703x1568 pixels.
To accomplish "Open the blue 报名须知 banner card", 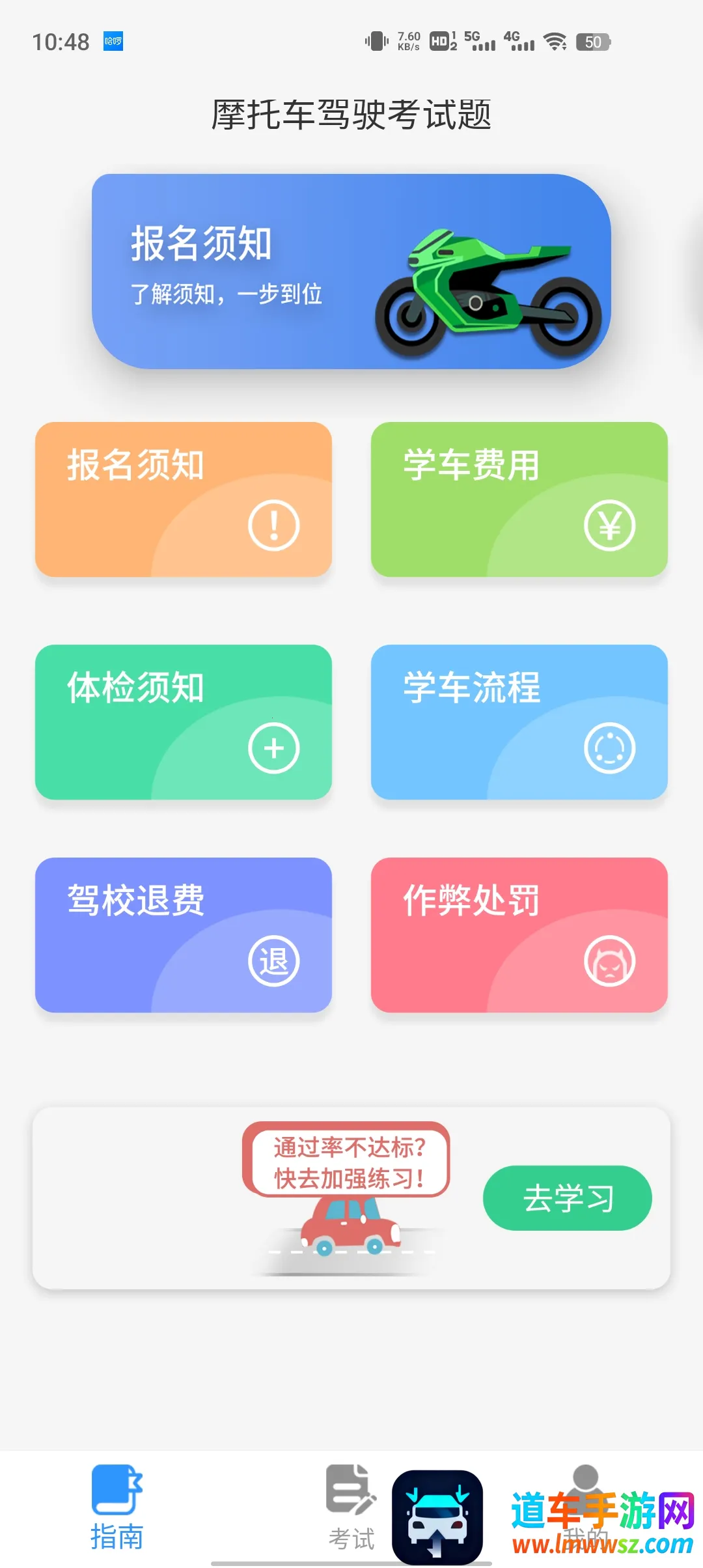I will point(351,271).
